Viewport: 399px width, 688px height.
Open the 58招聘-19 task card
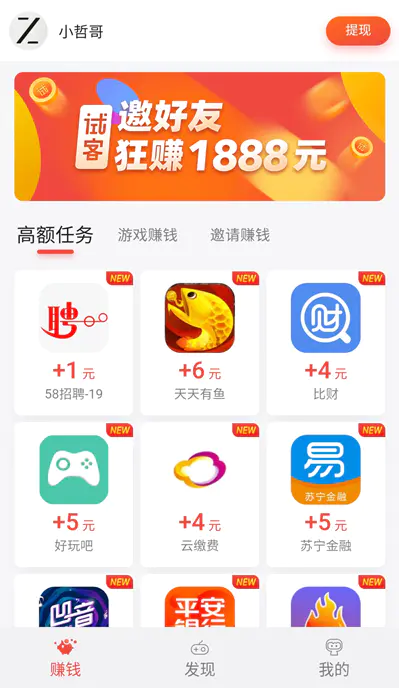point(74,343)
